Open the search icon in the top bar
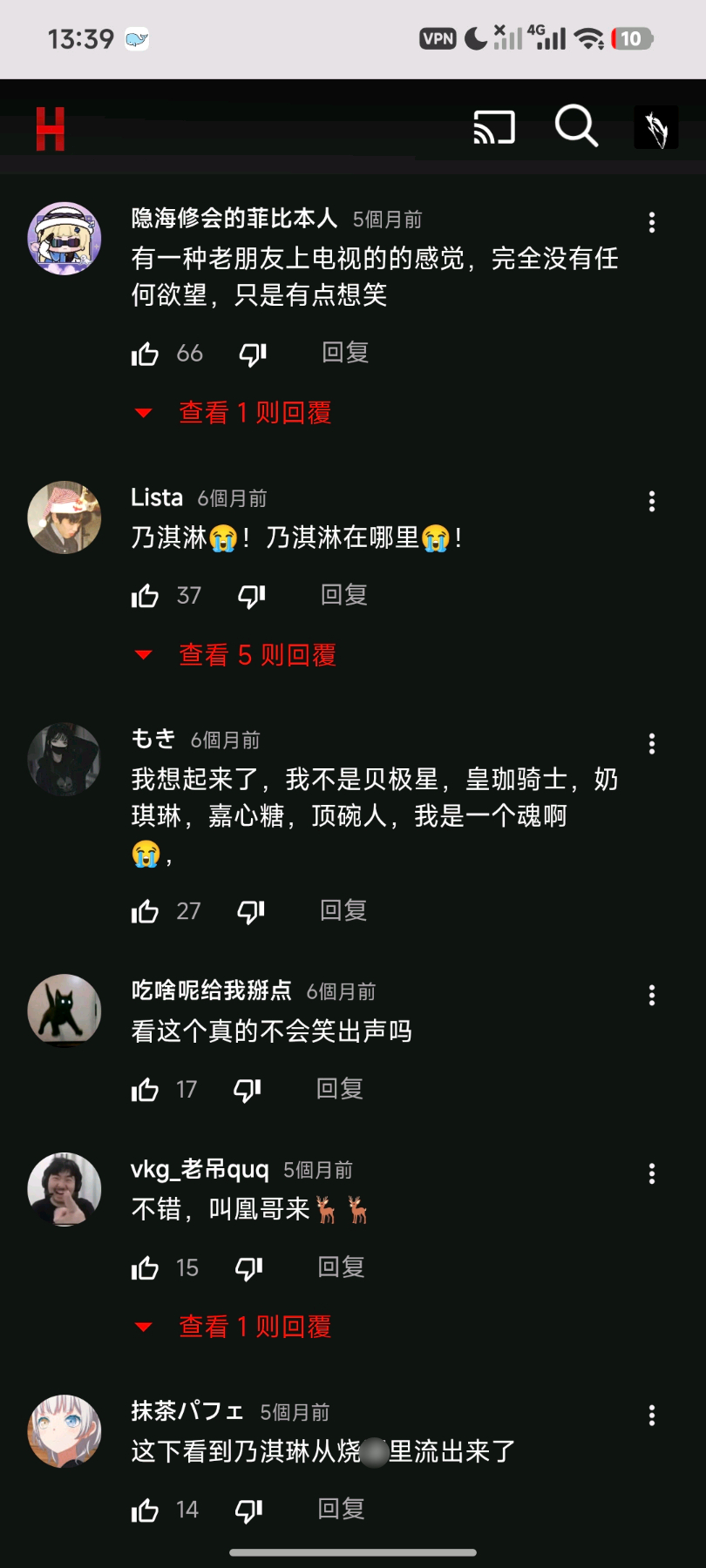706x1568 pixels. tap(576, 127)
